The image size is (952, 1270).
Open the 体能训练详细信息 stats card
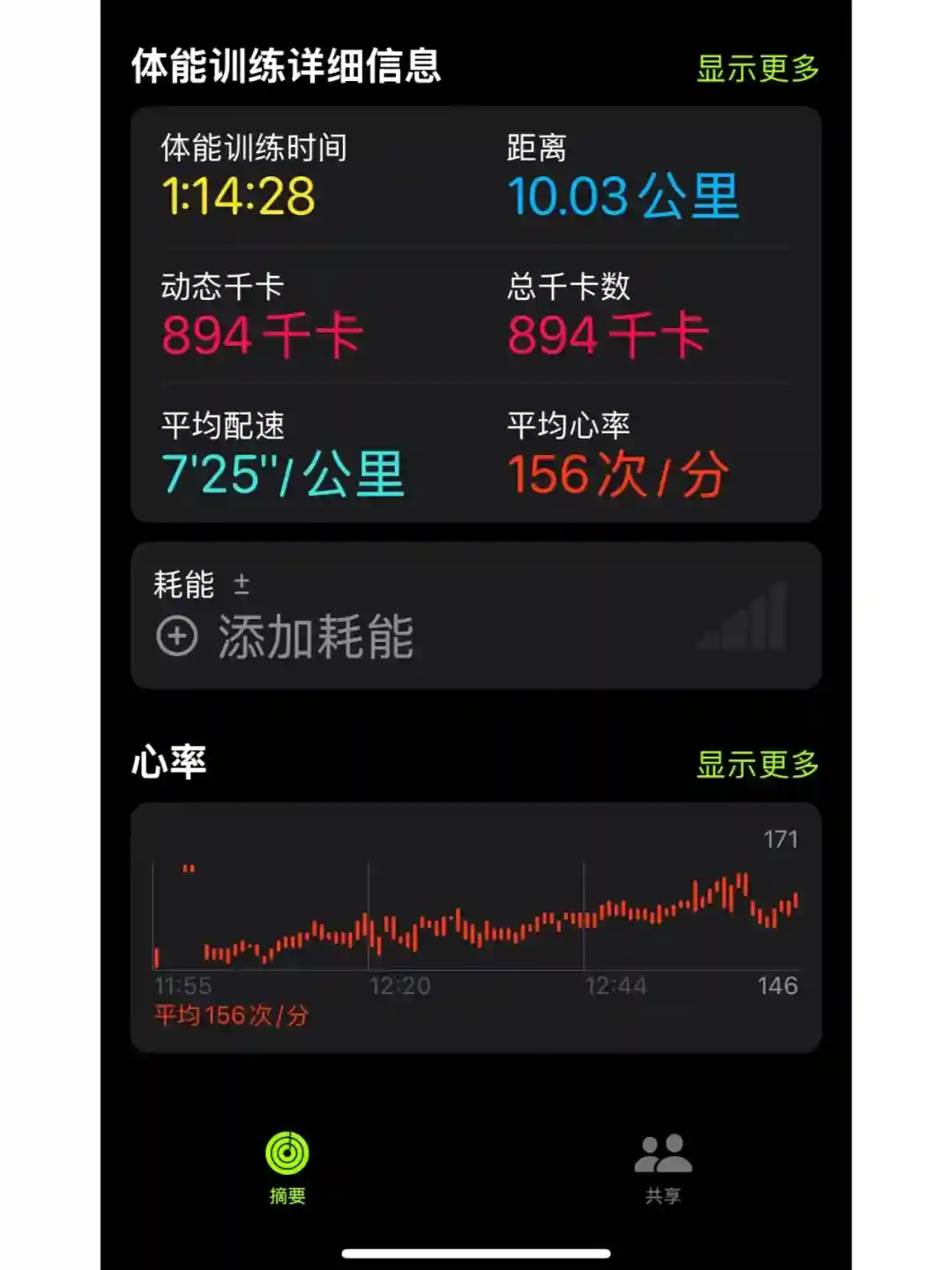click(x=475, y=314)
